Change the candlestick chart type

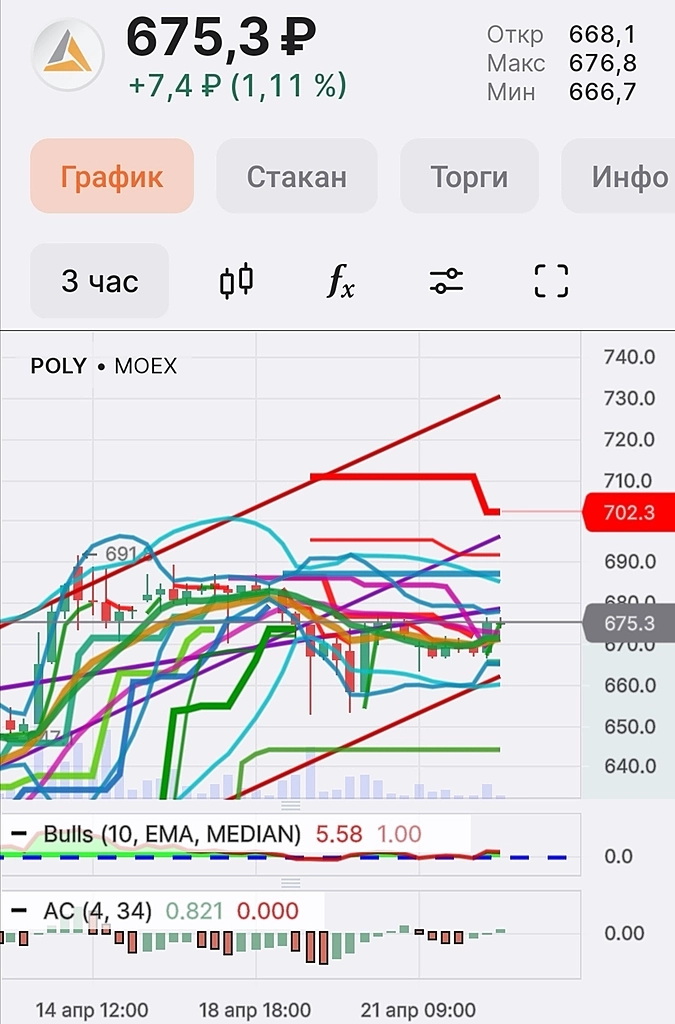(x=236, y=281)
